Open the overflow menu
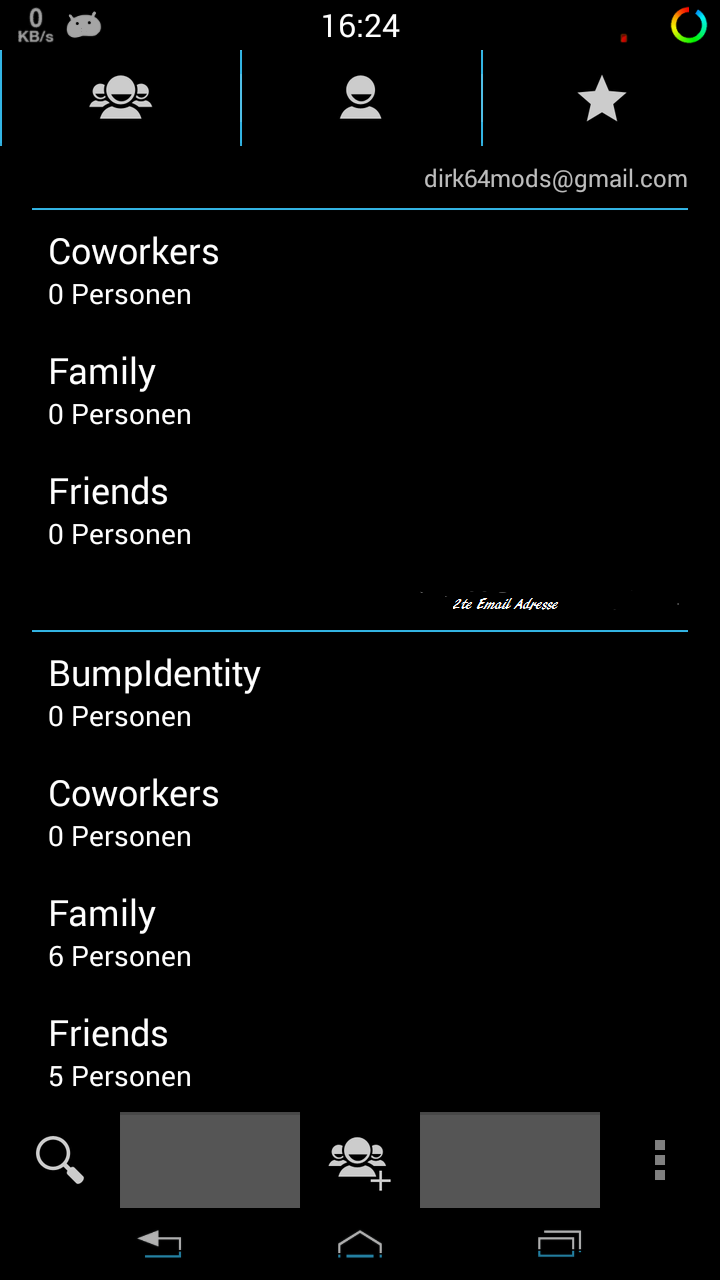Viewport: 720px width, 1280px height. (x=659, y=1160)
